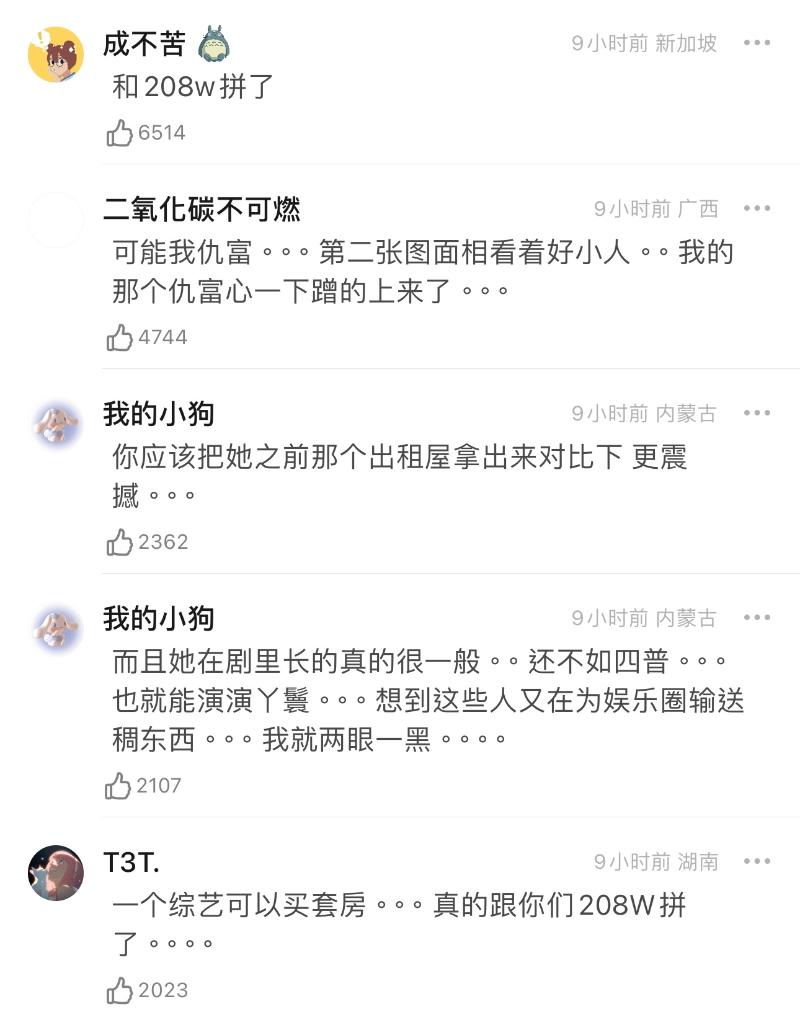Tap the username 成不苦

144,45
